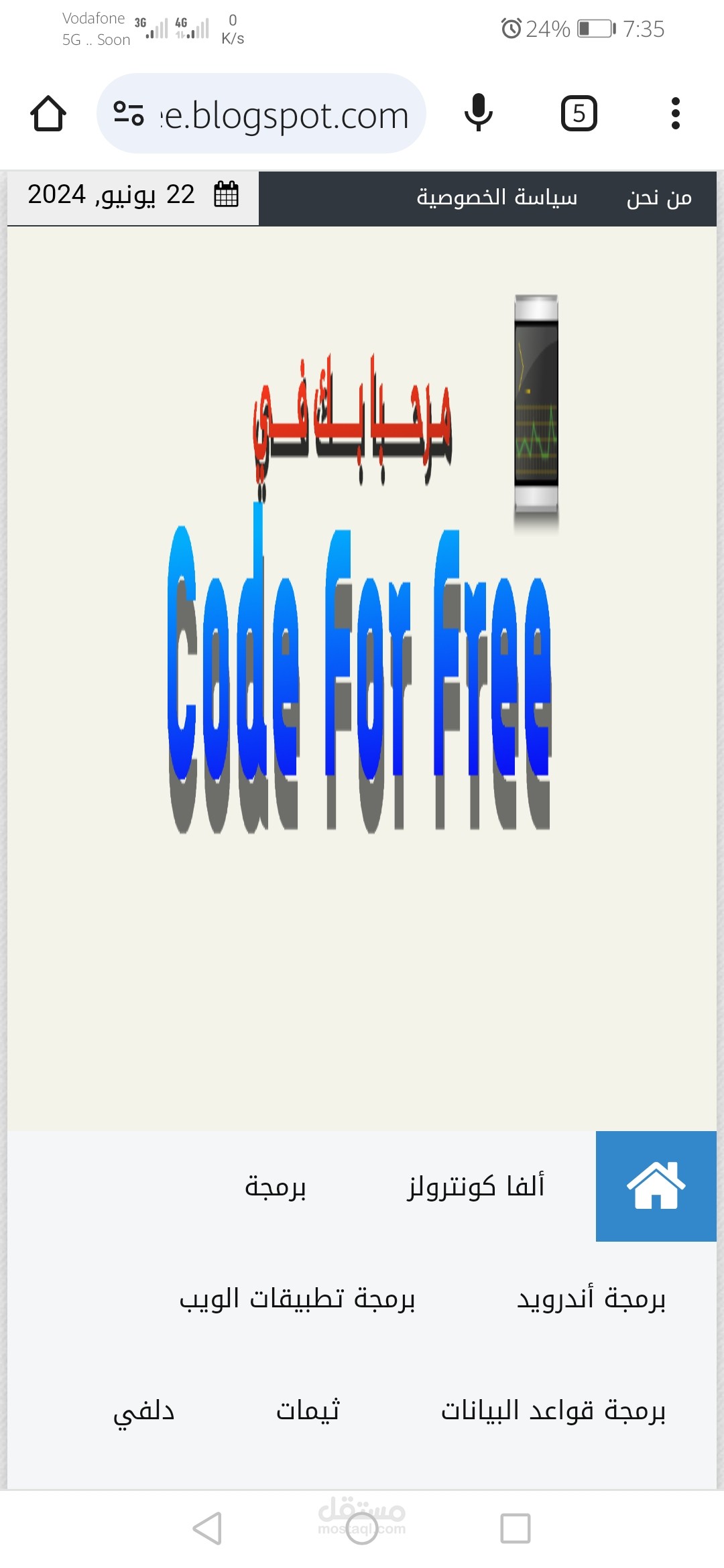The width and height of the screenshot is (724, 1568).
Task: Select the برمجة menu item
Action: (x=276, y=1186)
